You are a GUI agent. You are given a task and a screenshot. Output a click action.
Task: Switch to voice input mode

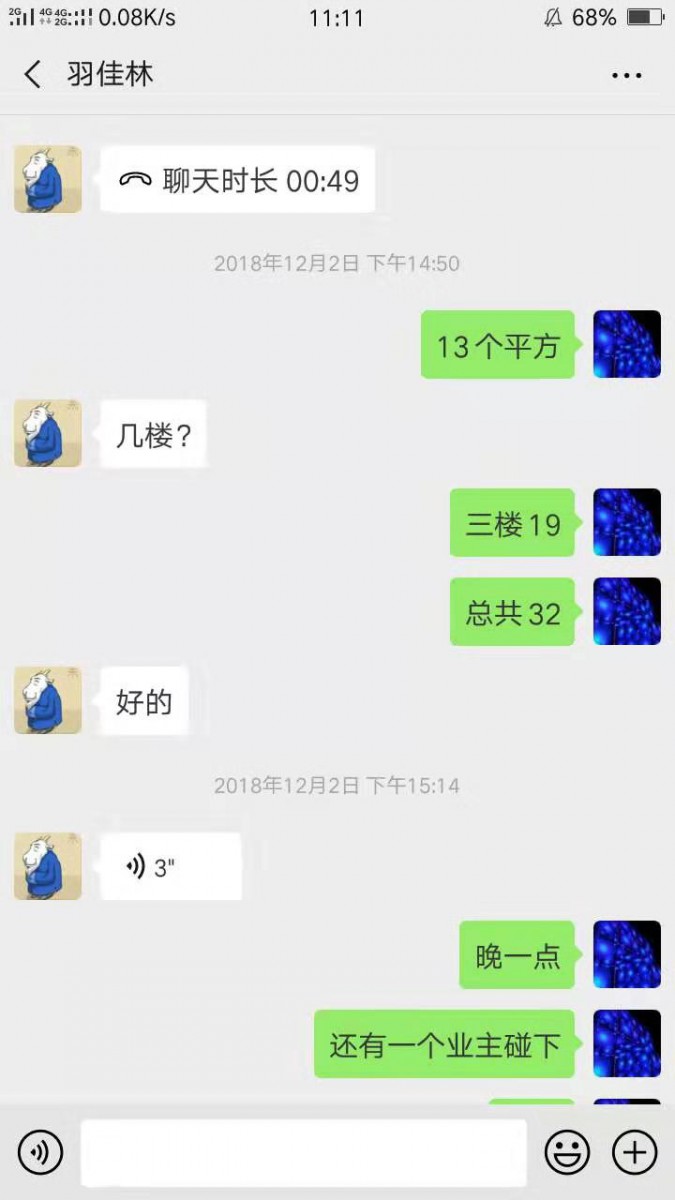click(40, 1153)
